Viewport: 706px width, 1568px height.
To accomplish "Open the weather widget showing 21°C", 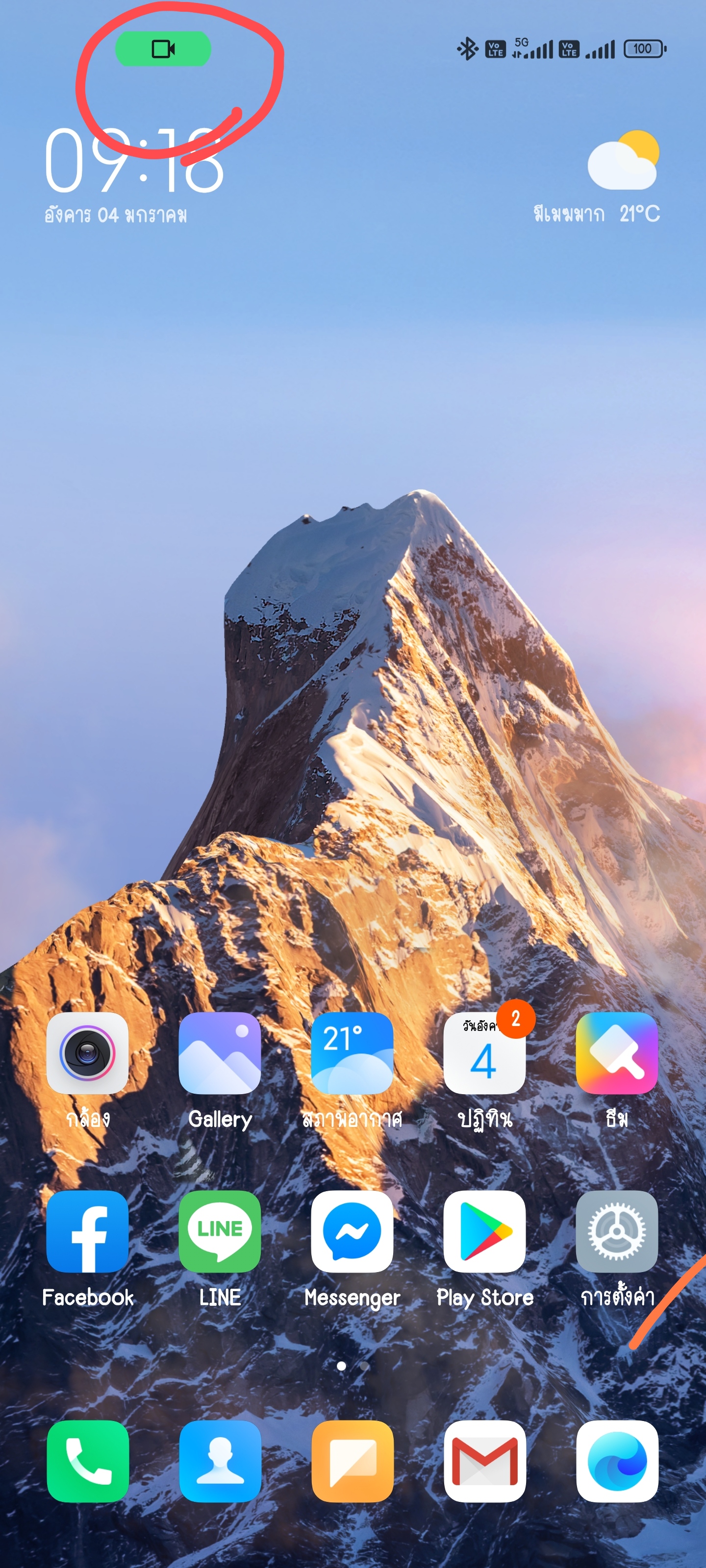I will coord(621,176).
